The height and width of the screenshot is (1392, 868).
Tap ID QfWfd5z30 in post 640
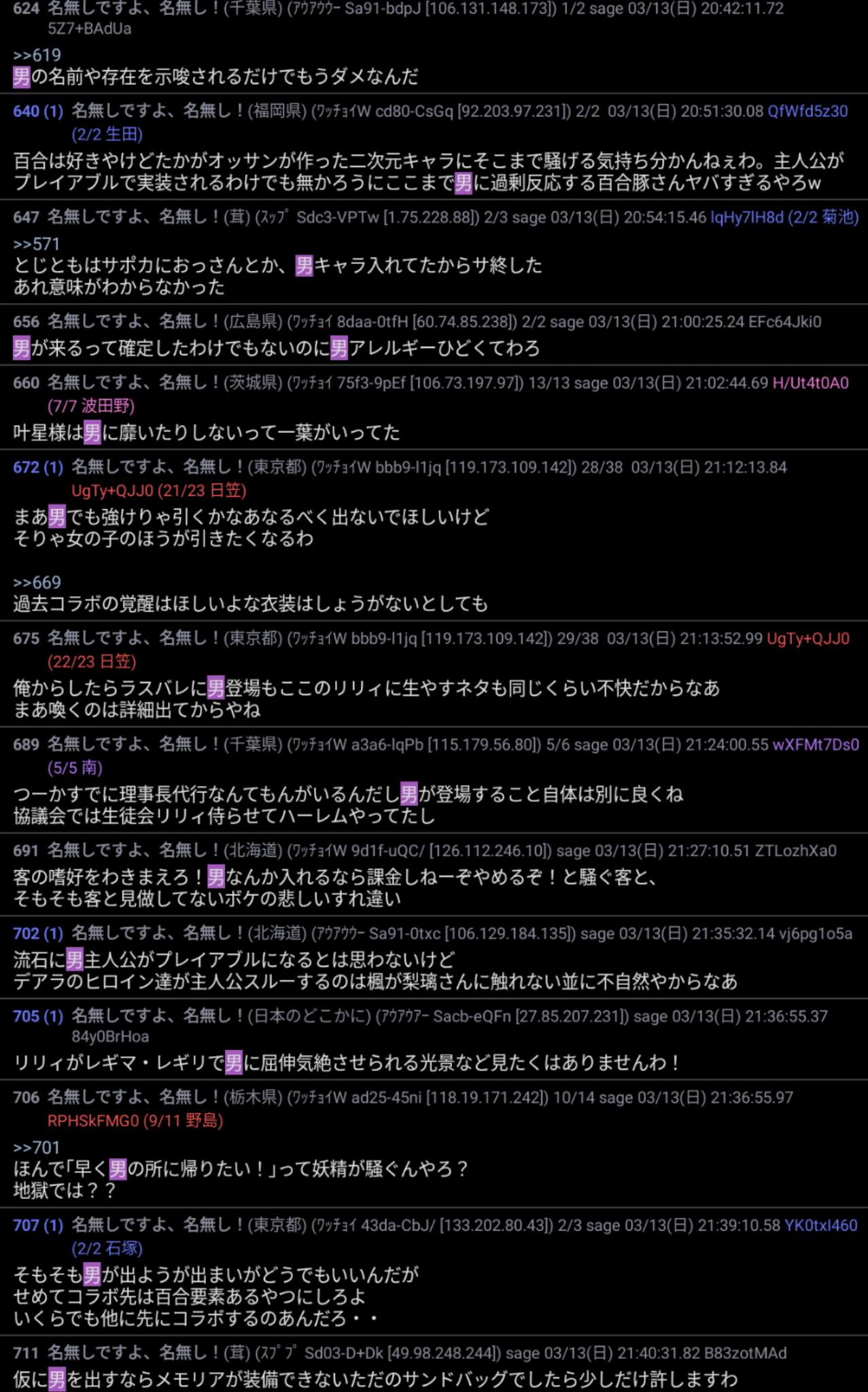coord(808,111)
